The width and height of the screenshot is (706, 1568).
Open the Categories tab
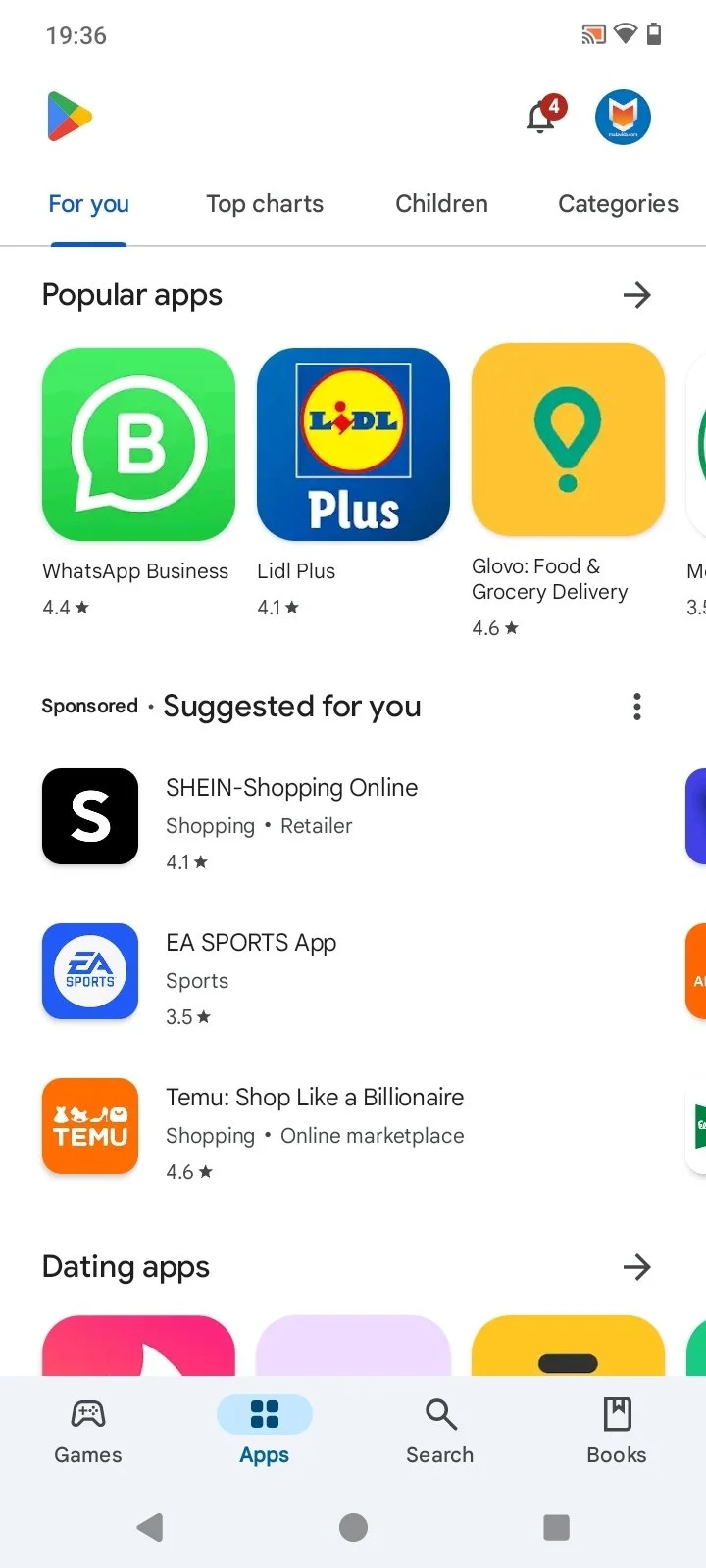tap(618, 204)
